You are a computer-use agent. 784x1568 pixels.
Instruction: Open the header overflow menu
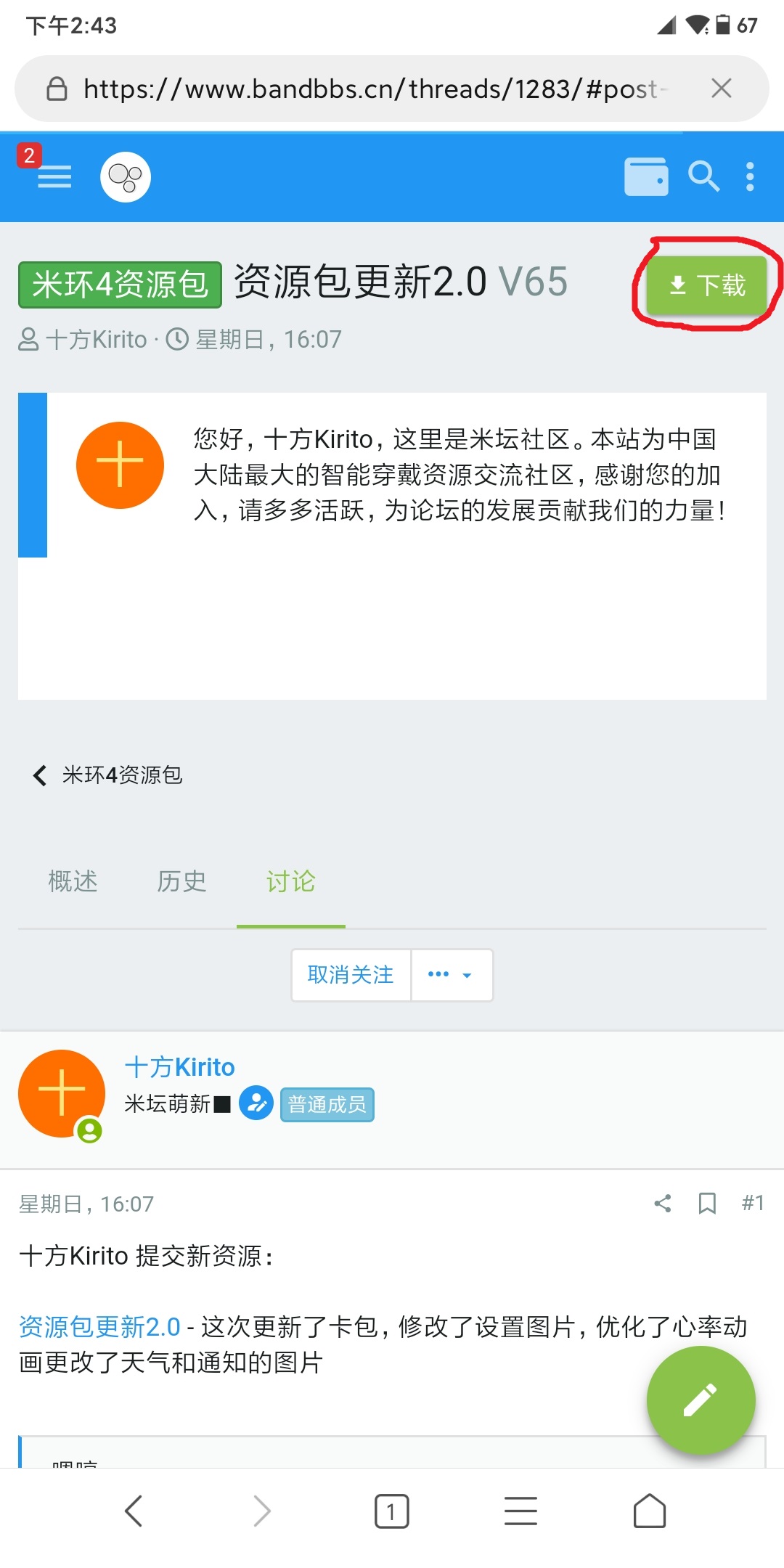750,176
